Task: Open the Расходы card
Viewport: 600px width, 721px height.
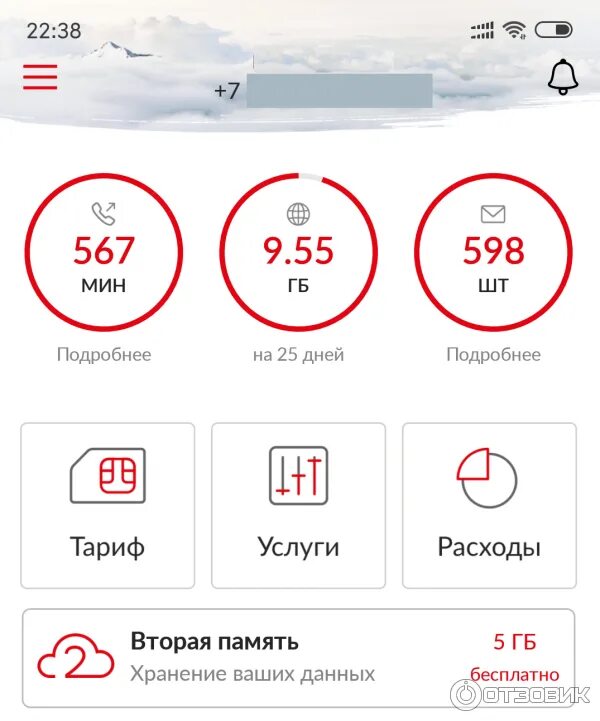Action: coord(489,505)
